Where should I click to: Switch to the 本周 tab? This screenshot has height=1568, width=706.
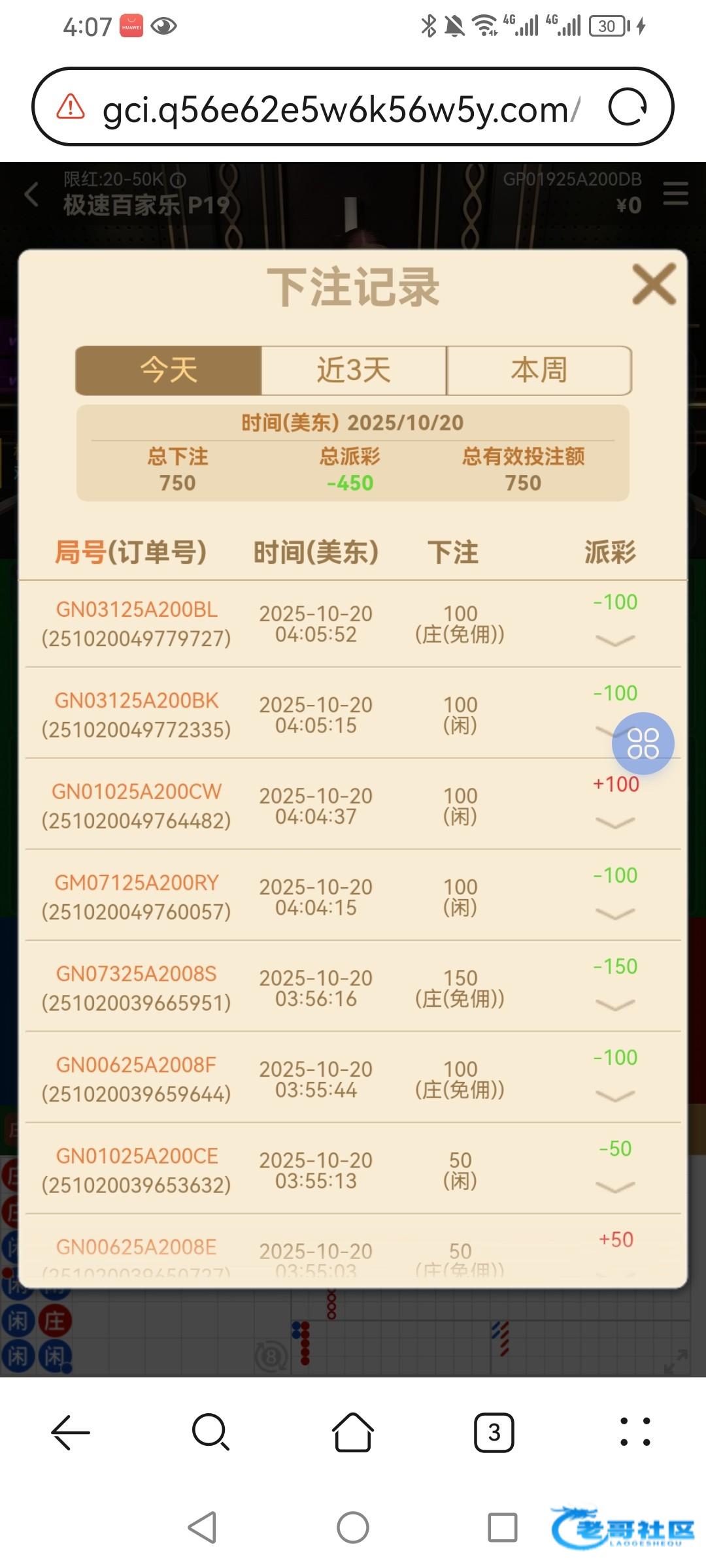(x=539, y=370)
